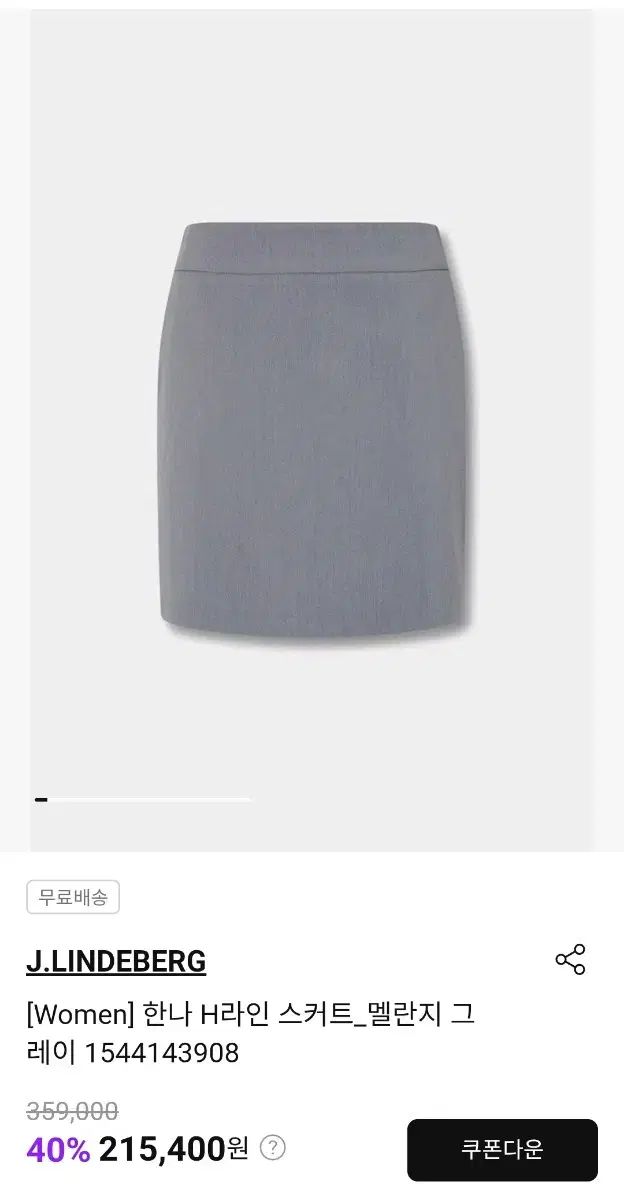Share this J.LINDEBERG skirt listing

[570, 960]
